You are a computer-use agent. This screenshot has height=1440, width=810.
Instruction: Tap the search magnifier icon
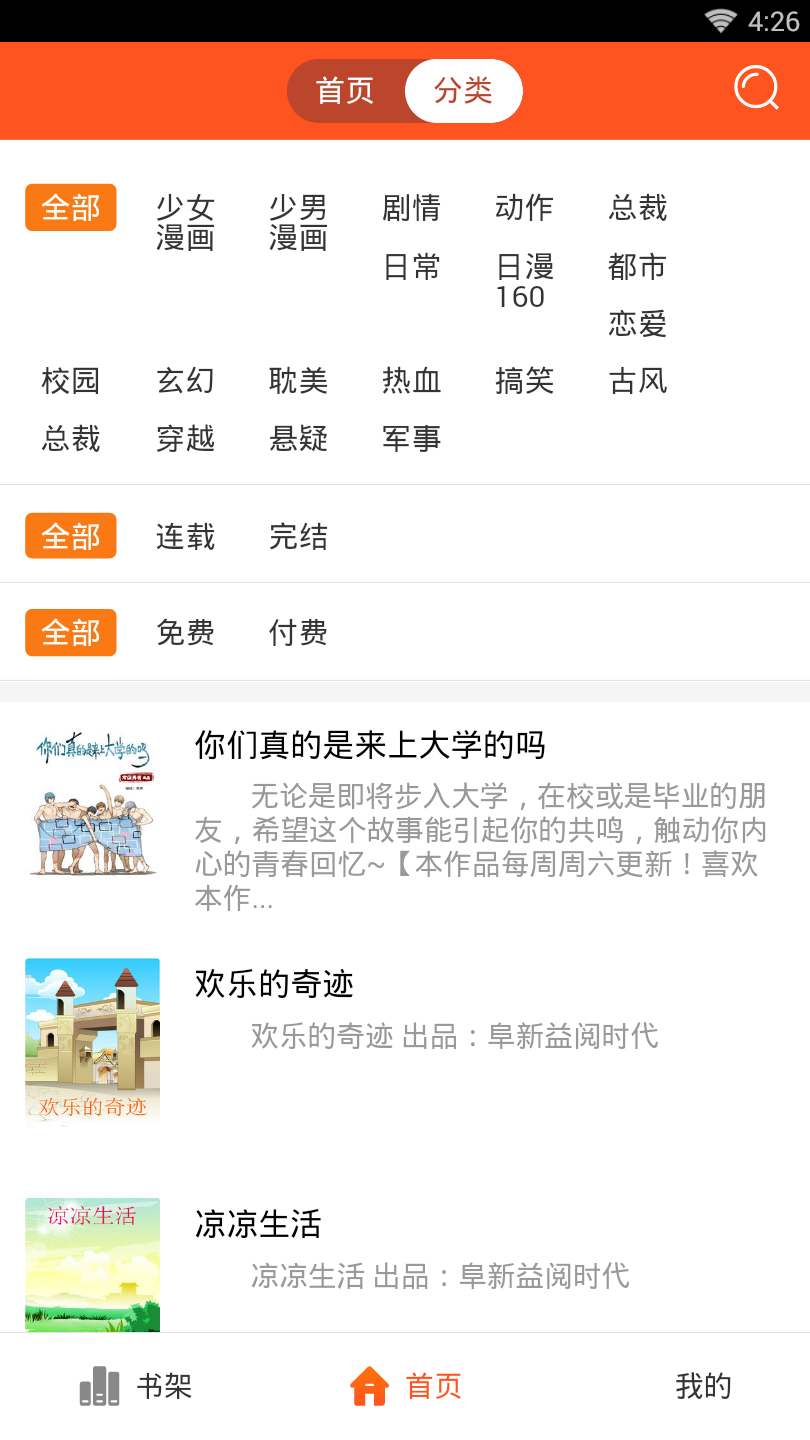pyautogui.click(x=756, y=87)
